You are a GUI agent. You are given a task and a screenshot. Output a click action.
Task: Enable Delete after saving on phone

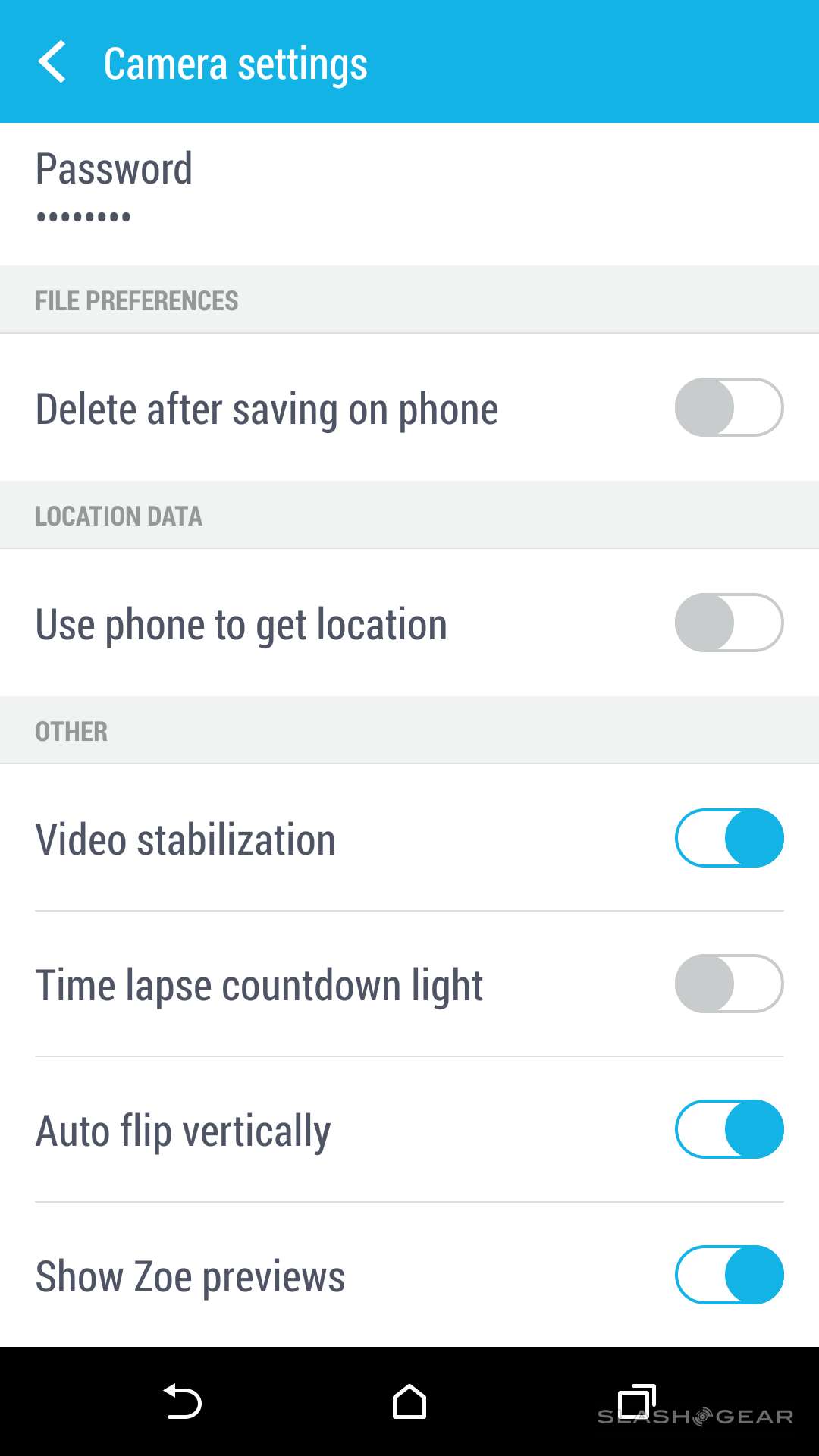pyautogui.click(x=729, y=407)
